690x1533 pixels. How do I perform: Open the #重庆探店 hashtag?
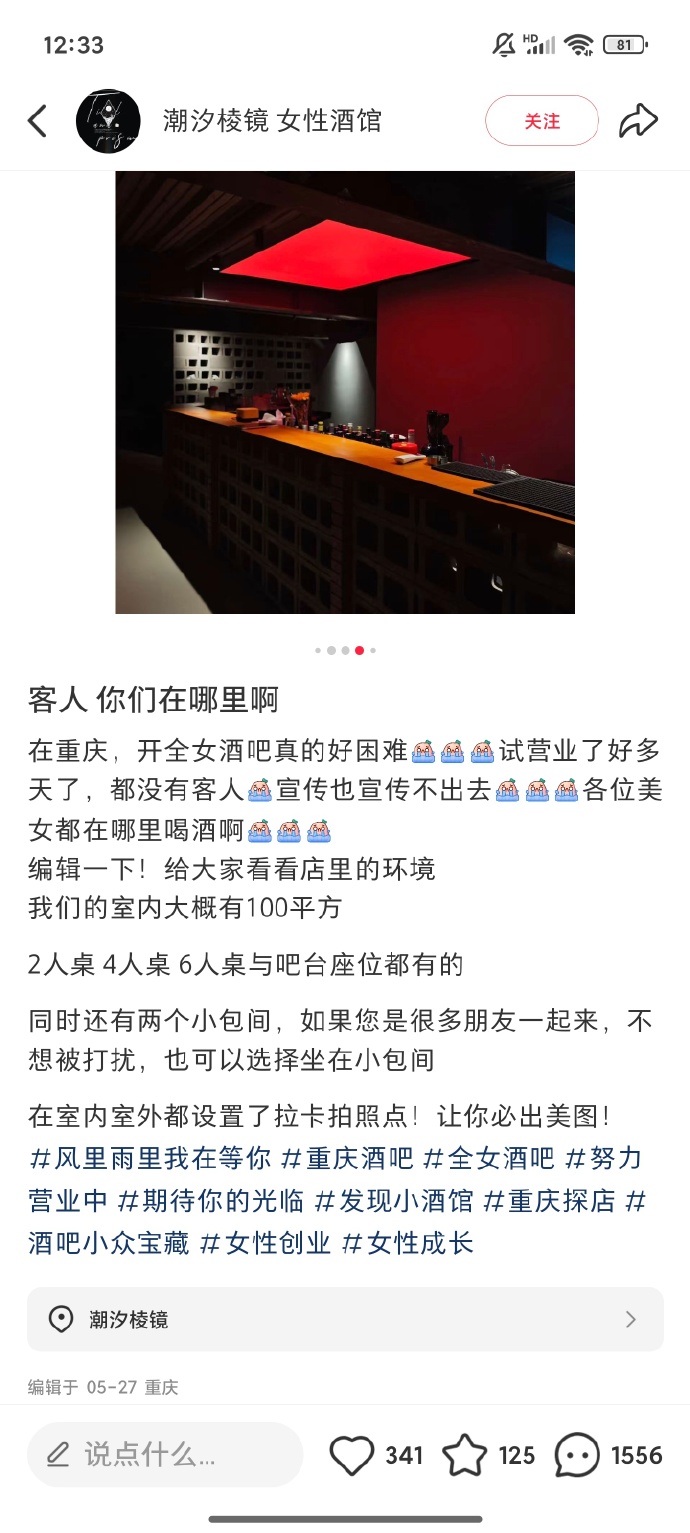(x=549, y=1201)
